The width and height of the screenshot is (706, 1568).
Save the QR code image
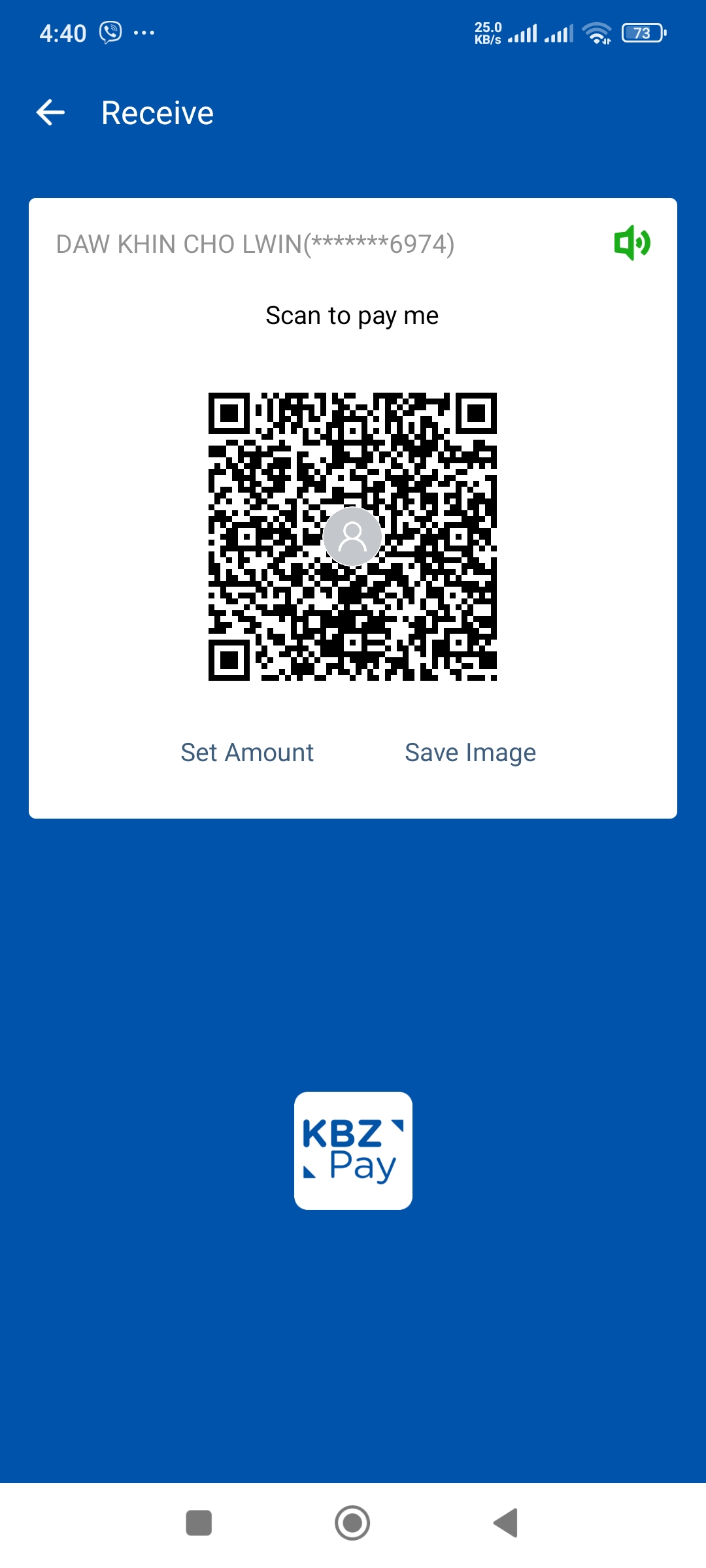(x=470, y=753)
